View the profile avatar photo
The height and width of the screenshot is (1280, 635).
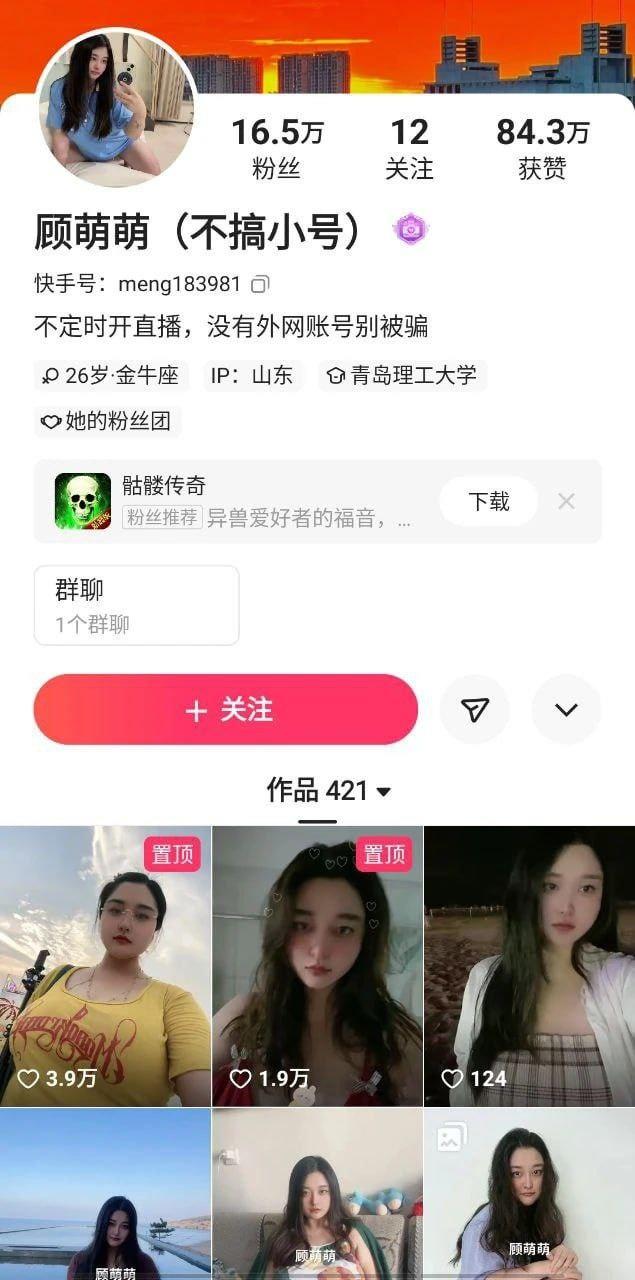116,108
